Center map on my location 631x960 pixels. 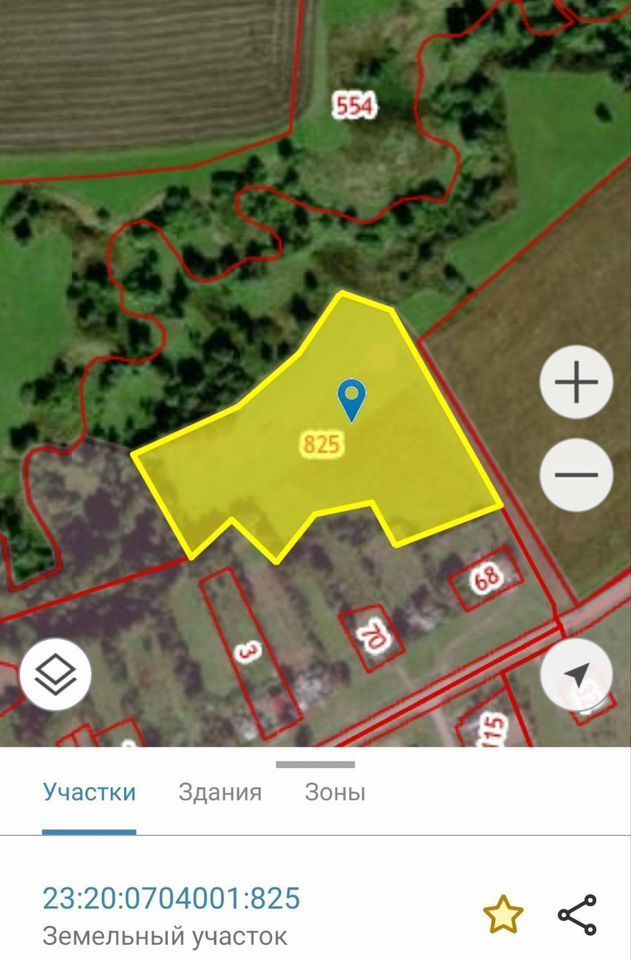pyautogui.click(x=576, y=676)
